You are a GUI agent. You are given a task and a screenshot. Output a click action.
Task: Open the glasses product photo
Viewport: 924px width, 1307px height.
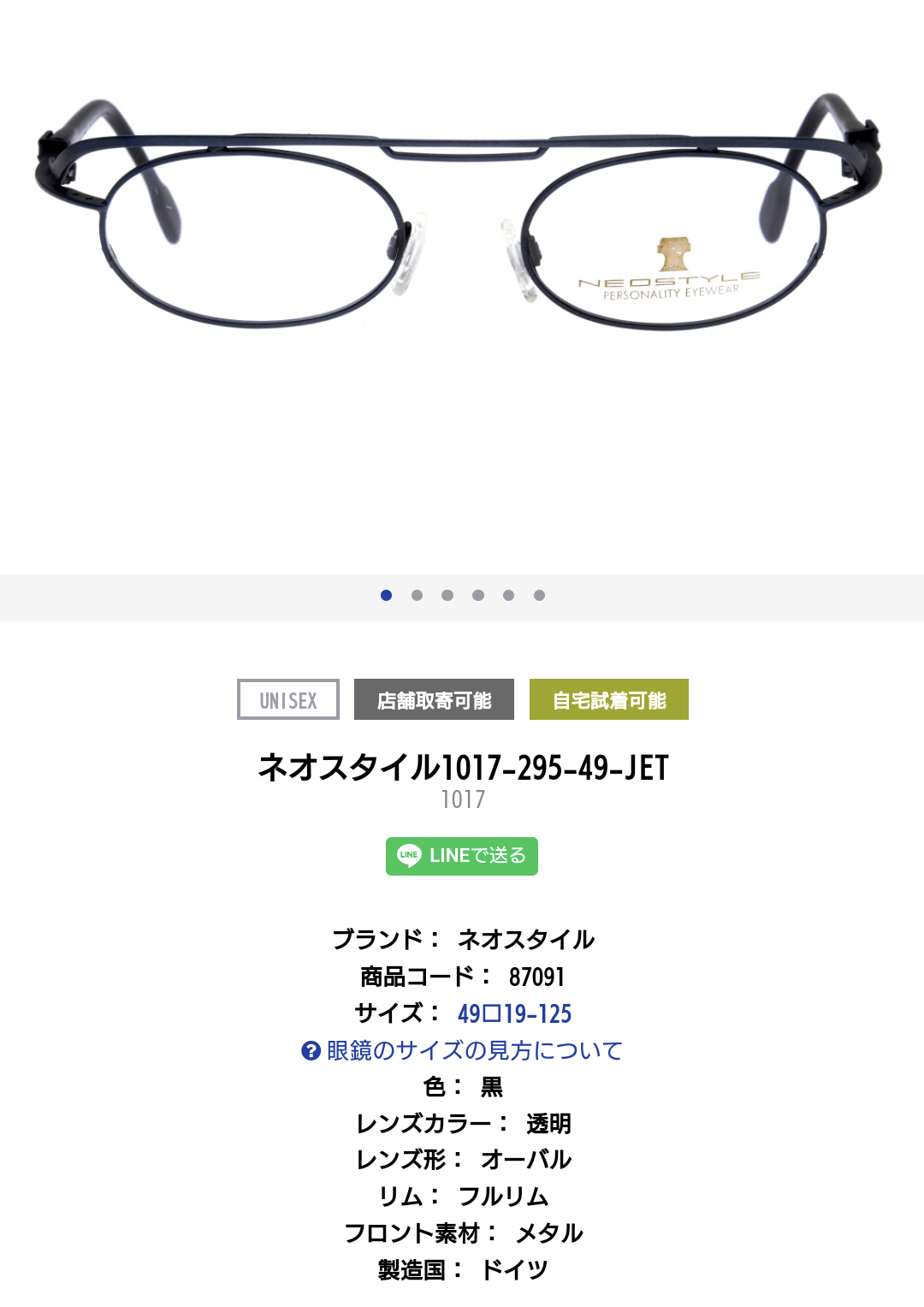(462, 223)
